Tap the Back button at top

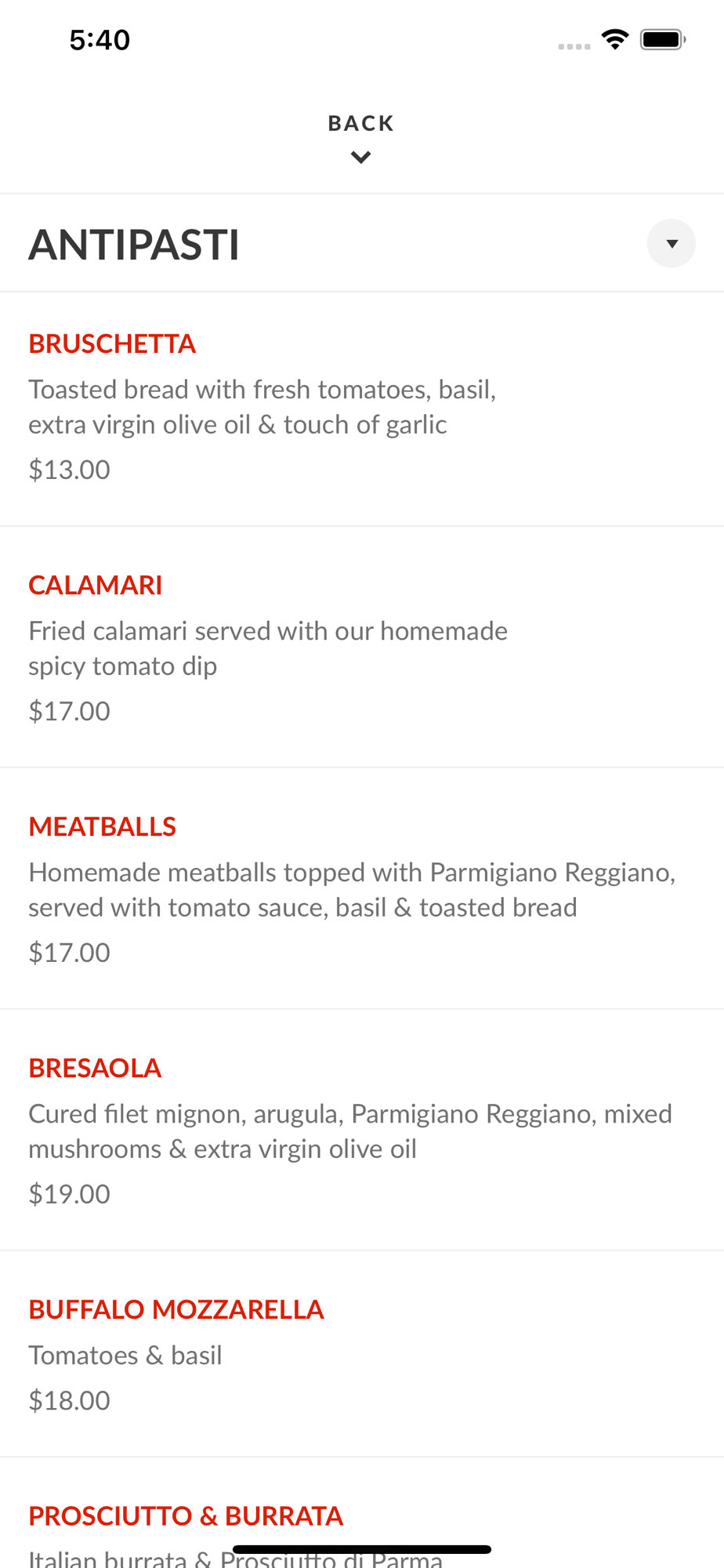(x=360, y=136)
